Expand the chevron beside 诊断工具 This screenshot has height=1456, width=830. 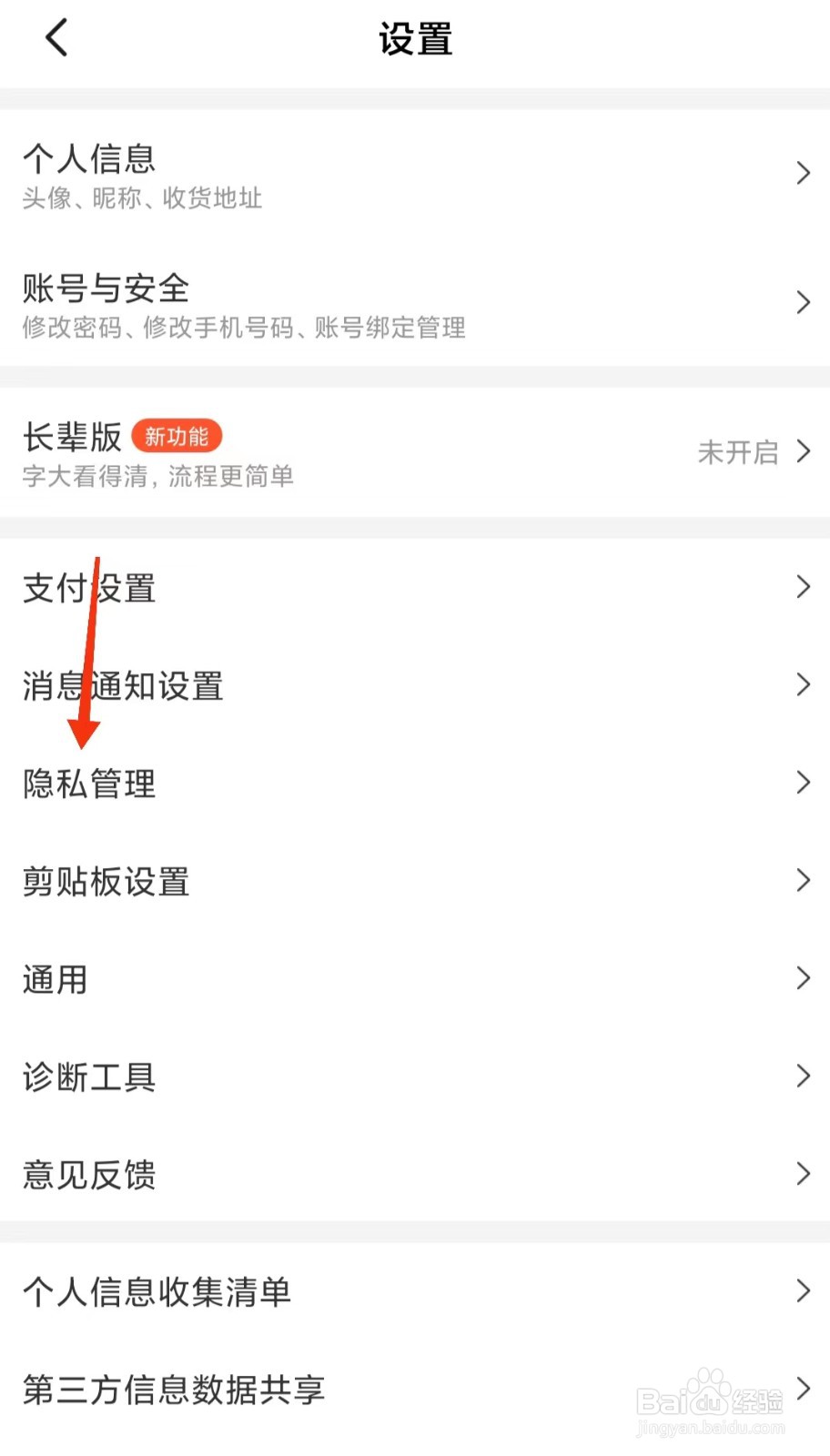[803, 1076]
